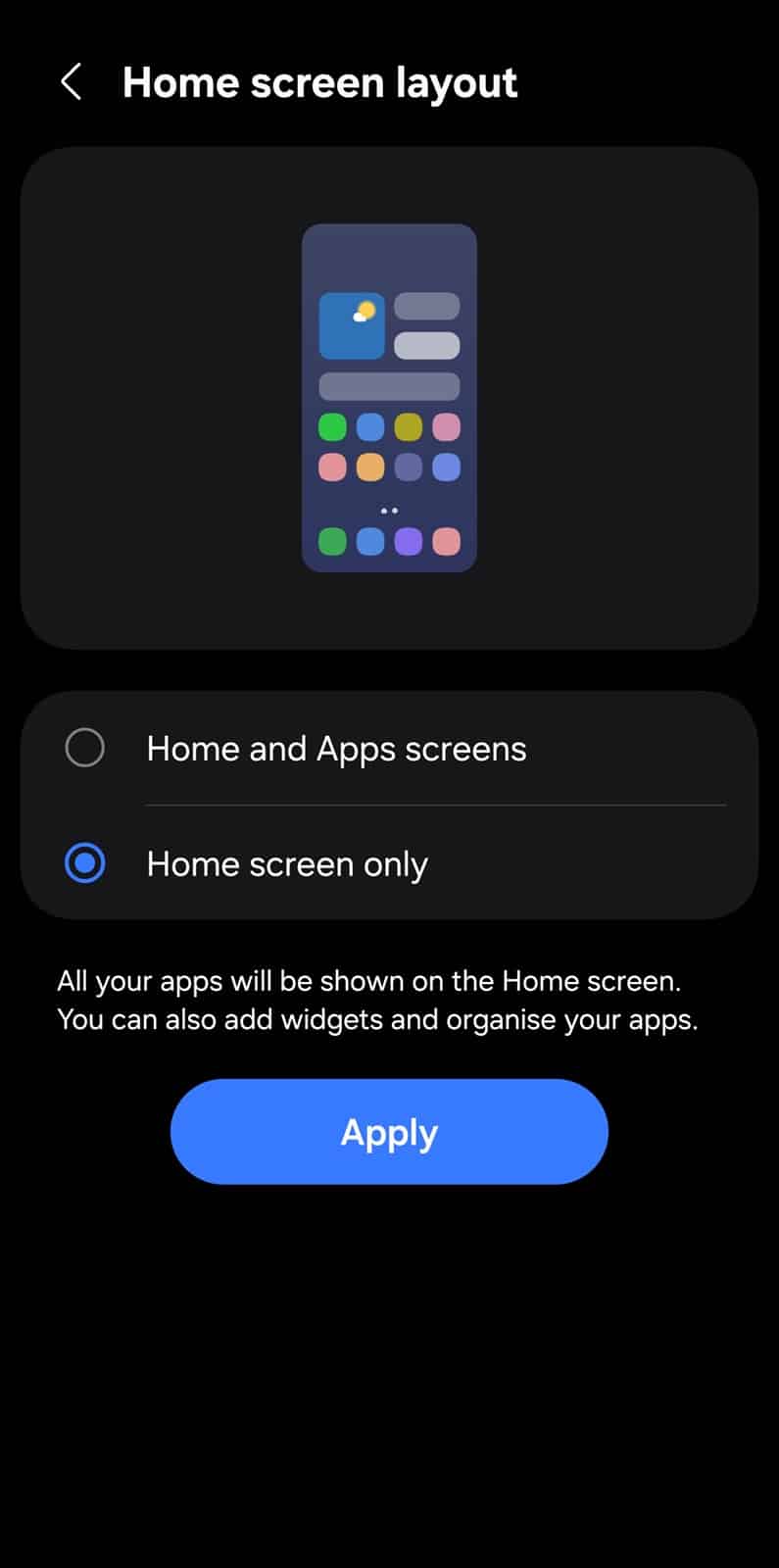
Task: Apply the selected home screen layout
Action: pos(389,1132)
